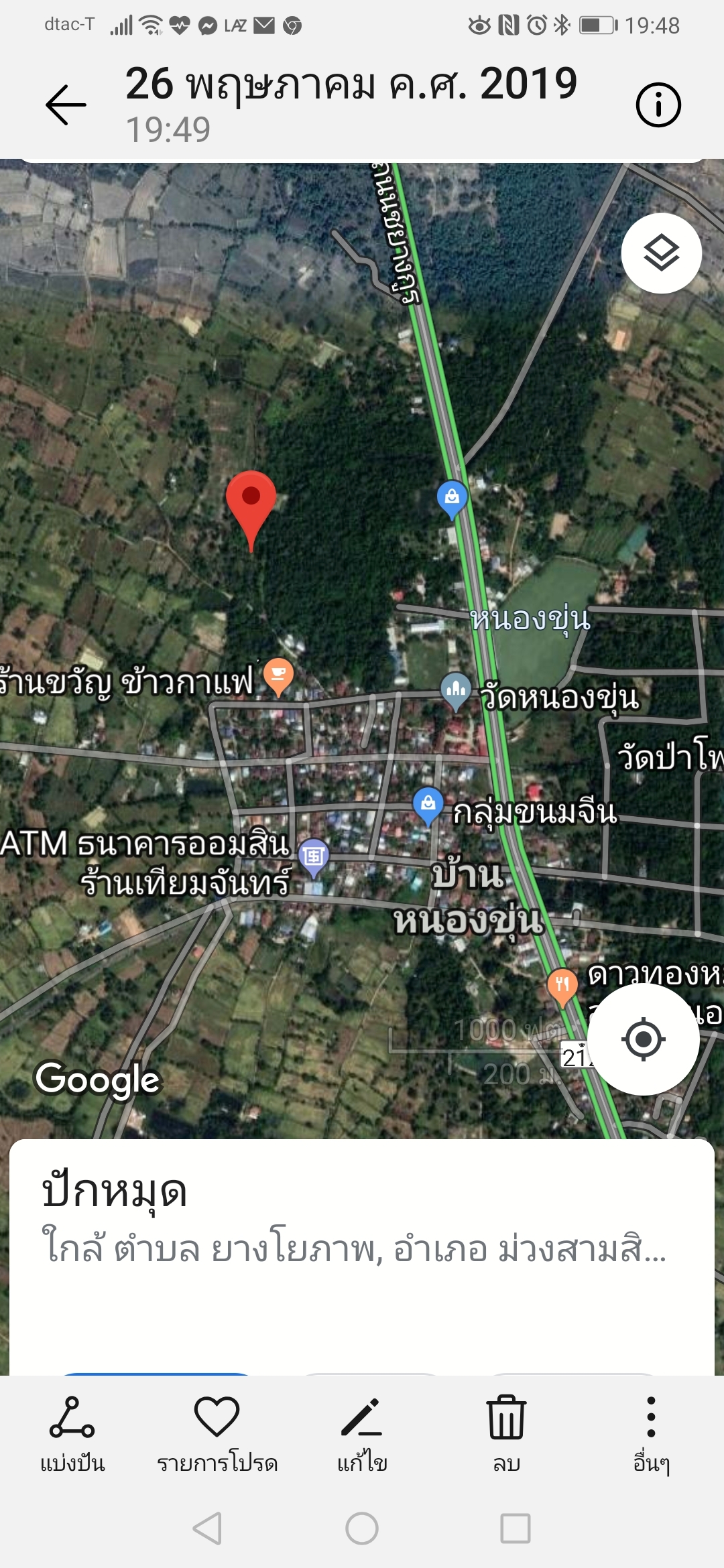724x1568 pixels.
Task: Open the กลุ่มขนมจีน shop marker
Action: 428,804
